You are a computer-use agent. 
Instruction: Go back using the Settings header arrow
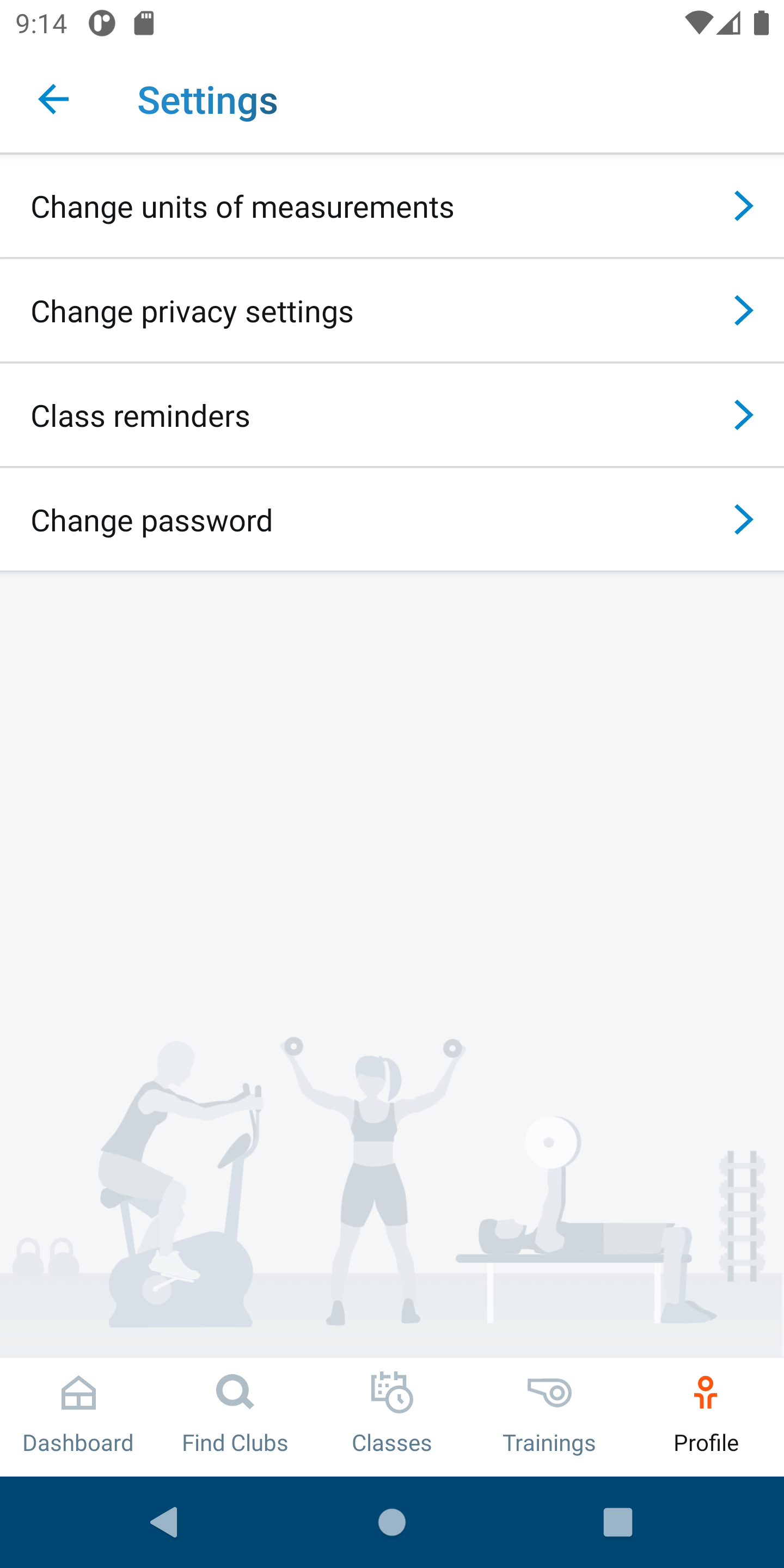pyautogui.click(x=53, y=99)
